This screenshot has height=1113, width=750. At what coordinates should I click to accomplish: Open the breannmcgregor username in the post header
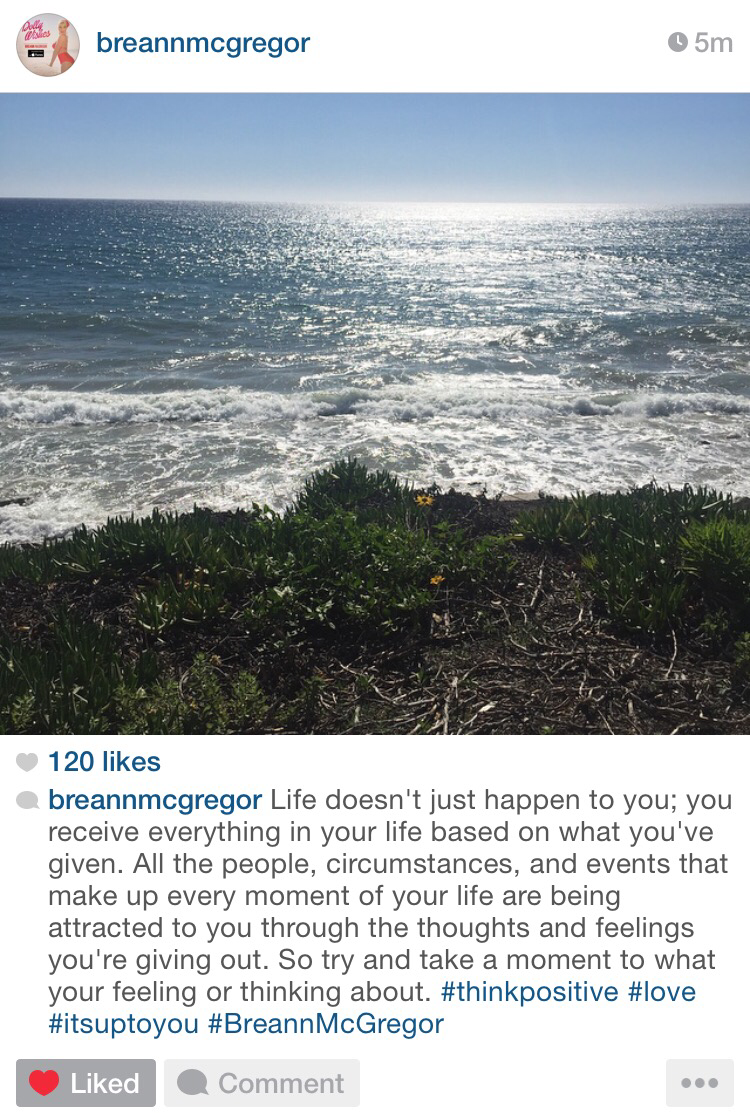pos(203,43)
